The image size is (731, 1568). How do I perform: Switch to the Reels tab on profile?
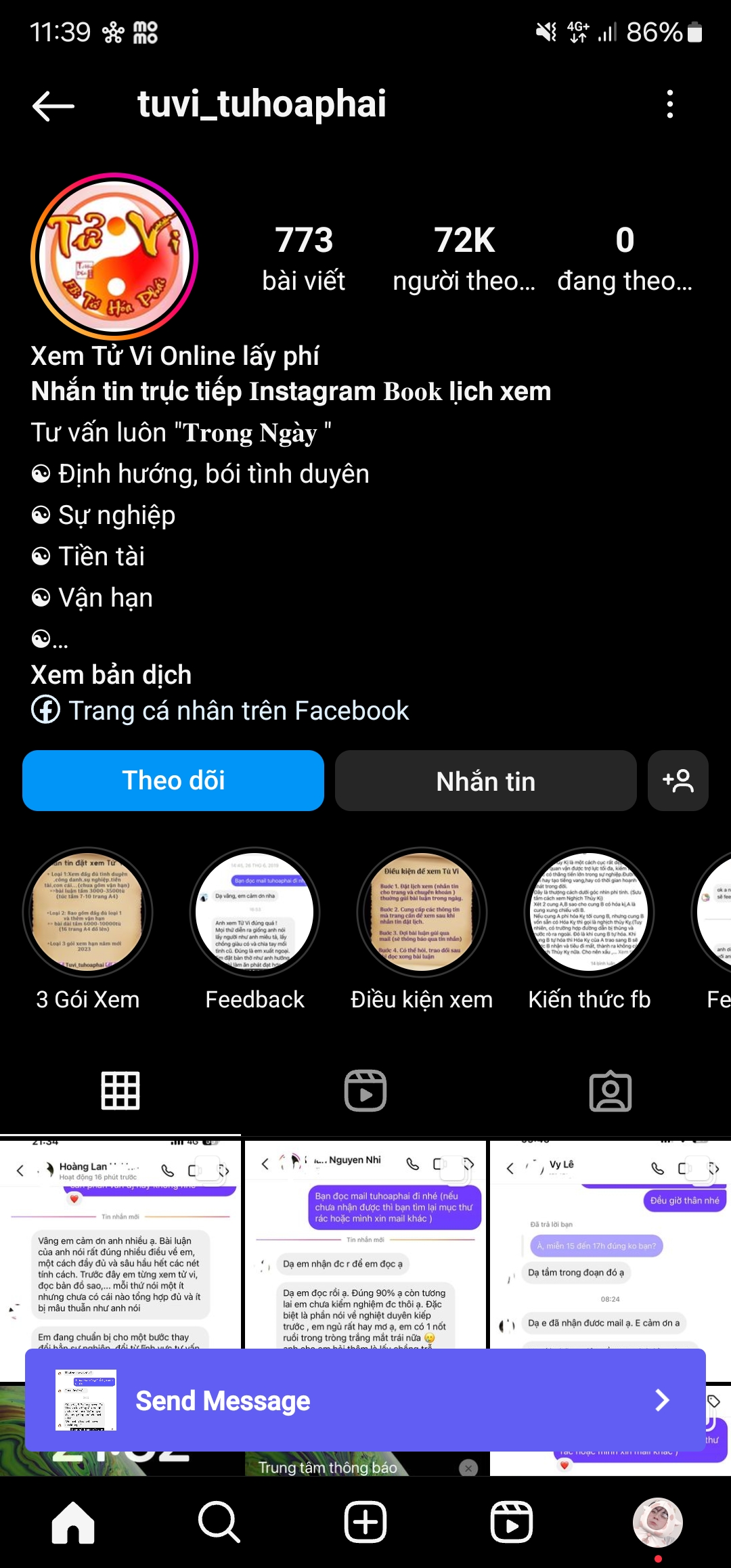(x=365, y=1091)
